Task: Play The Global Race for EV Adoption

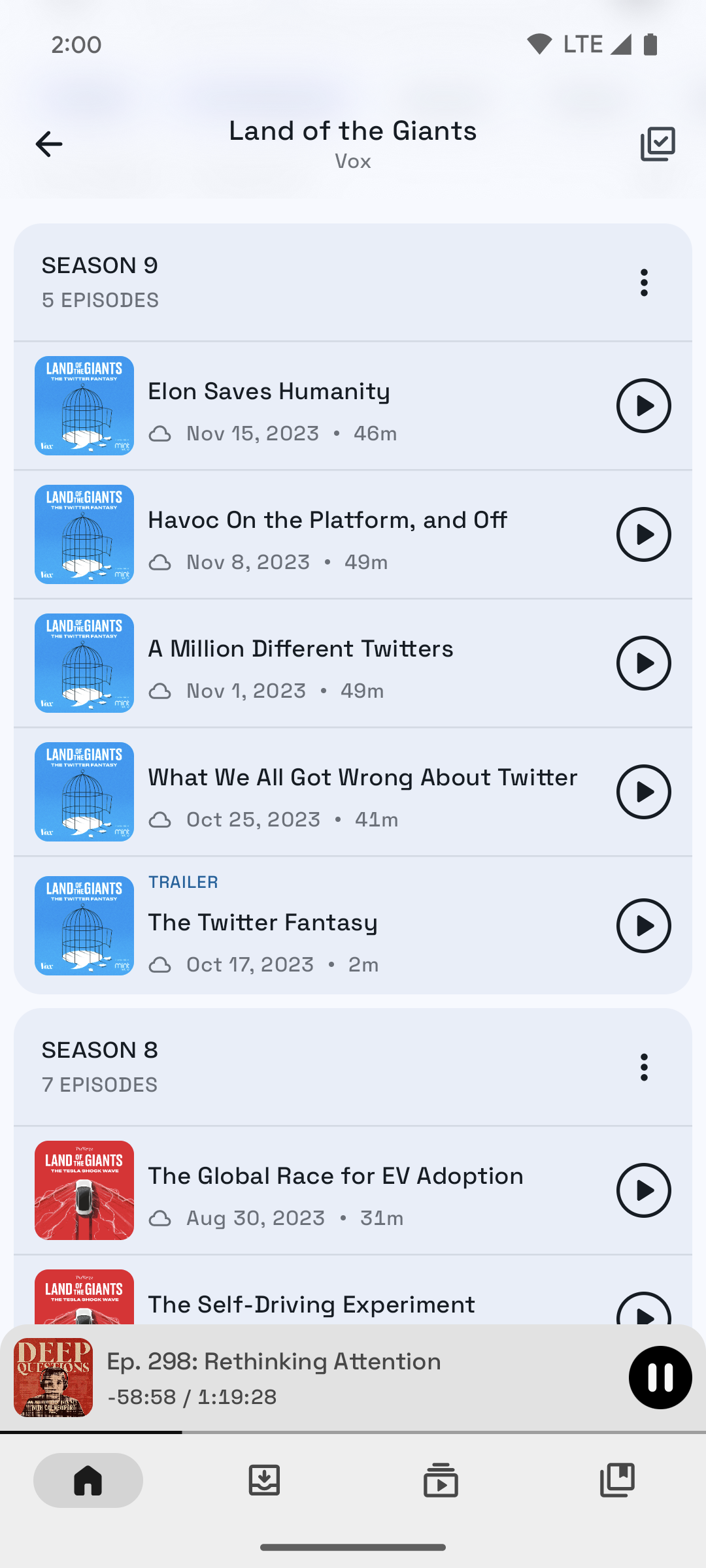Action: [644, 1190]
